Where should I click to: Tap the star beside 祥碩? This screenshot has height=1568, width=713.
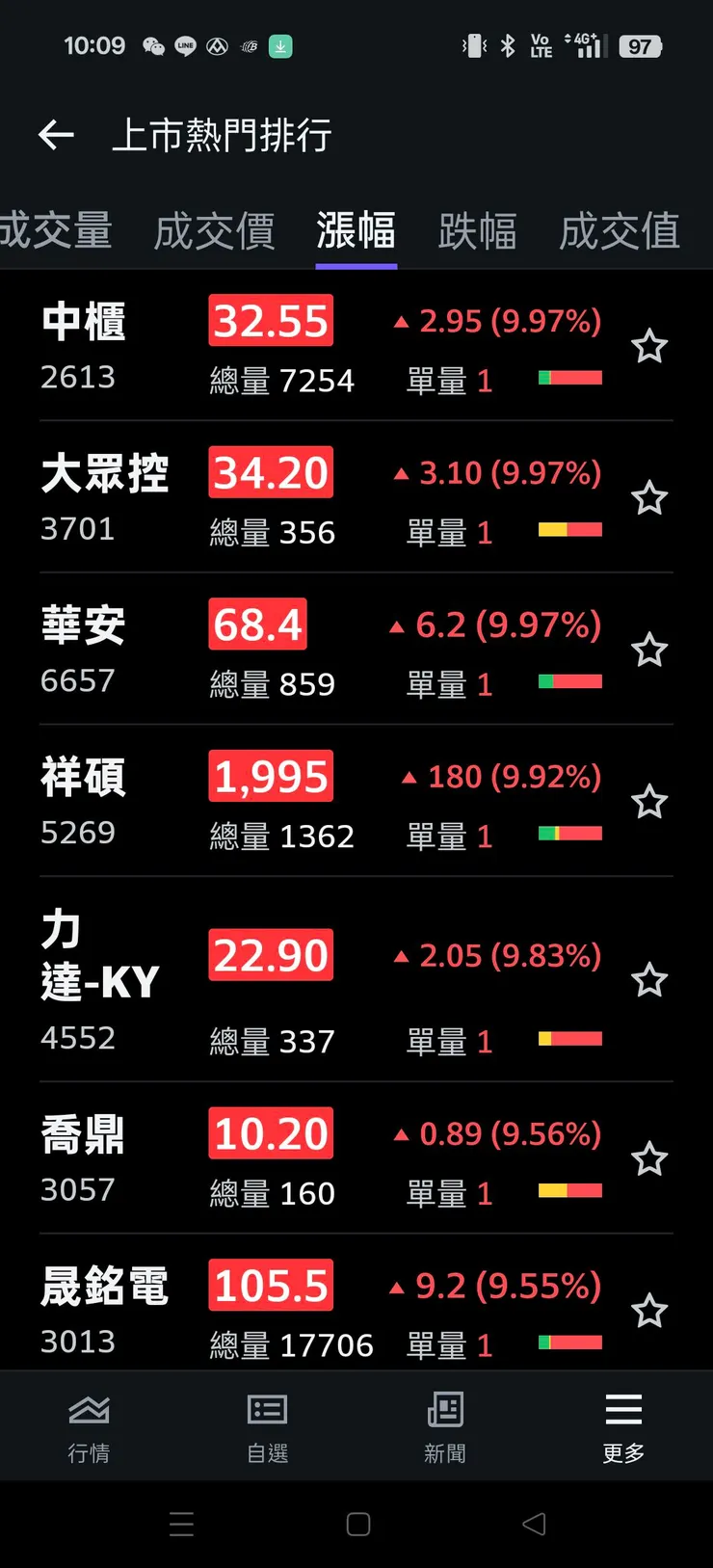649,802
